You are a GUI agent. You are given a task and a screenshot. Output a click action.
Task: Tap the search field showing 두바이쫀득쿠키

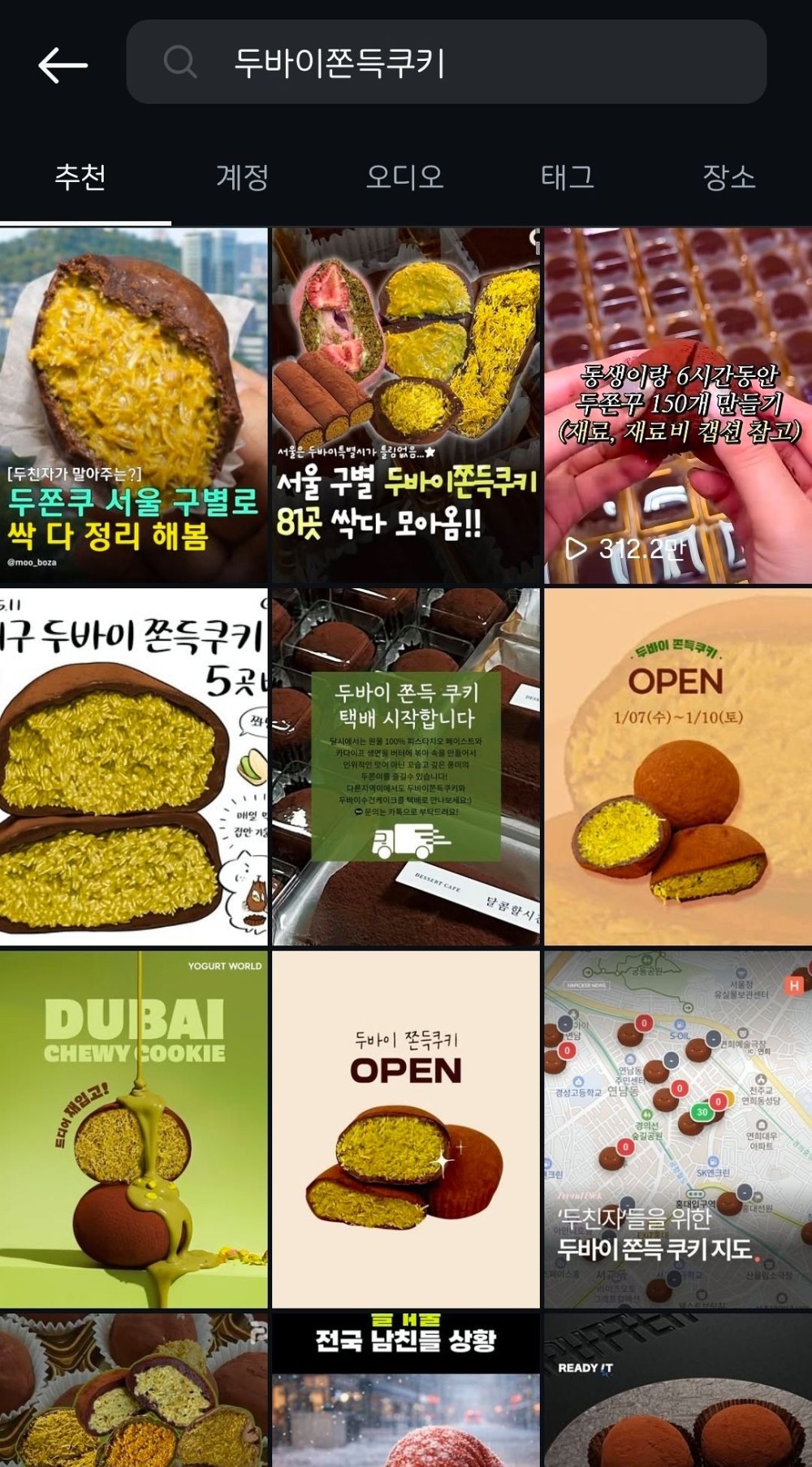[447, 63]
